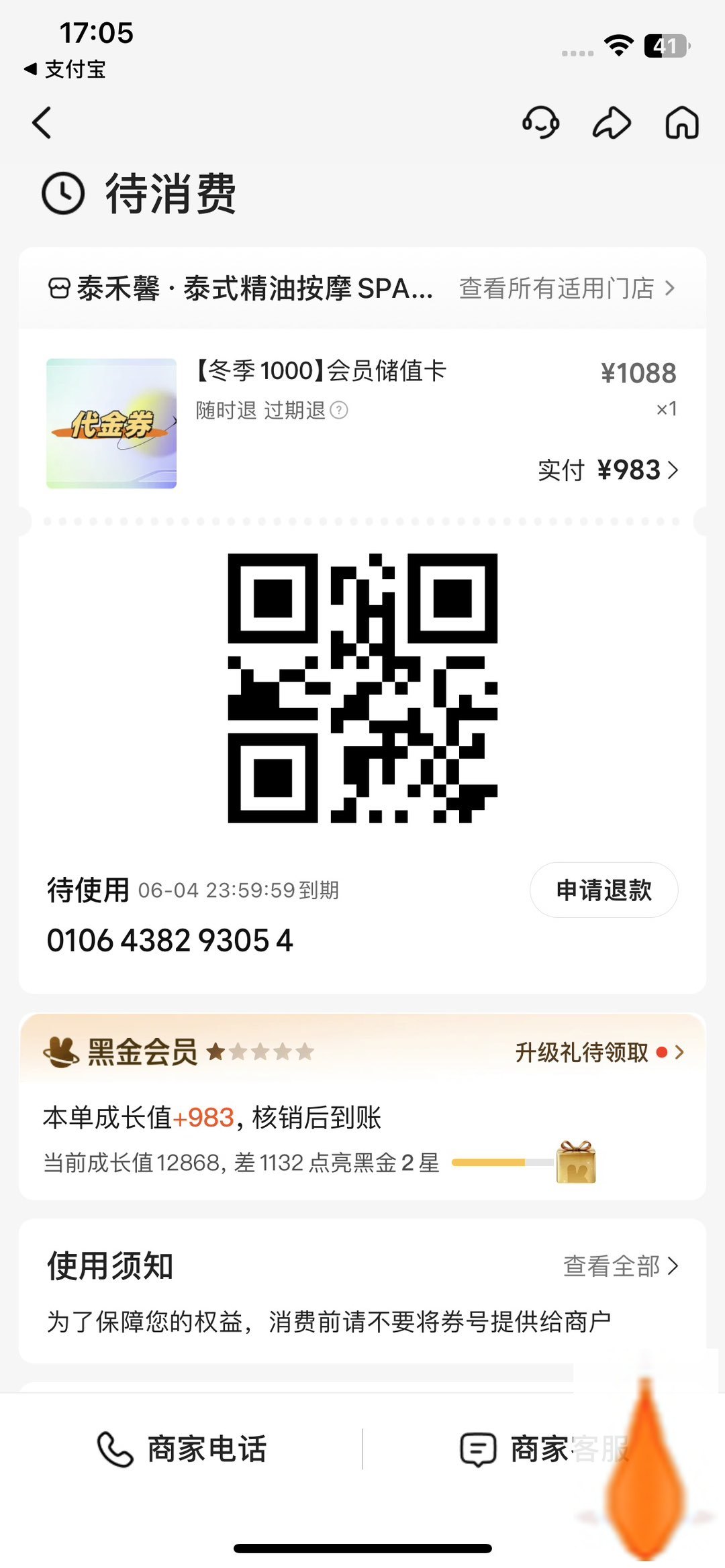Open customer service headset icon
The height and width of the screenshot is (1568, 725).
click(541, 123)
